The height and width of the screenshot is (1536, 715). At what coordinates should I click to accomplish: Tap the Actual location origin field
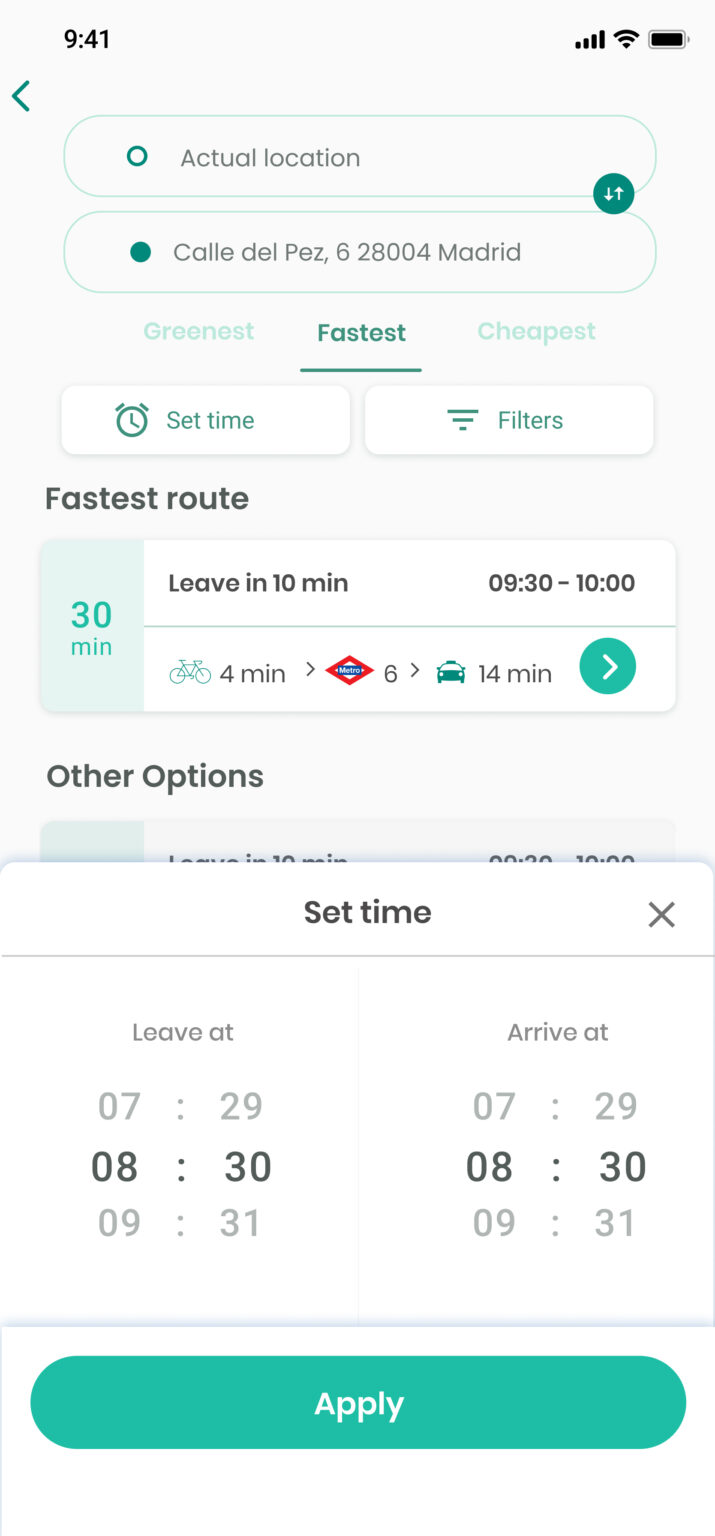pos(359,157)
